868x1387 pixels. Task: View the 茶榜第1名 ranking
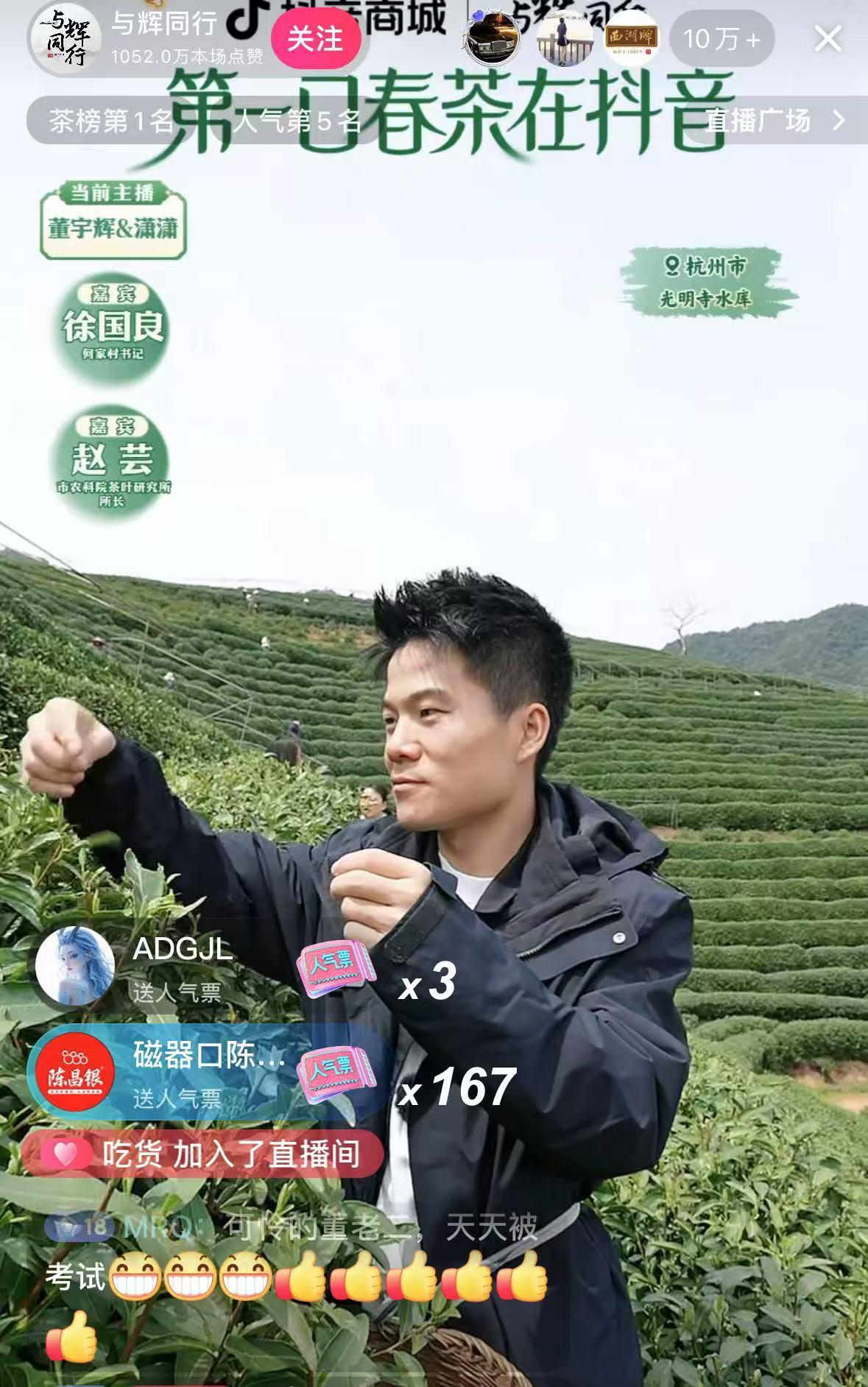click(x=110, y=121)
